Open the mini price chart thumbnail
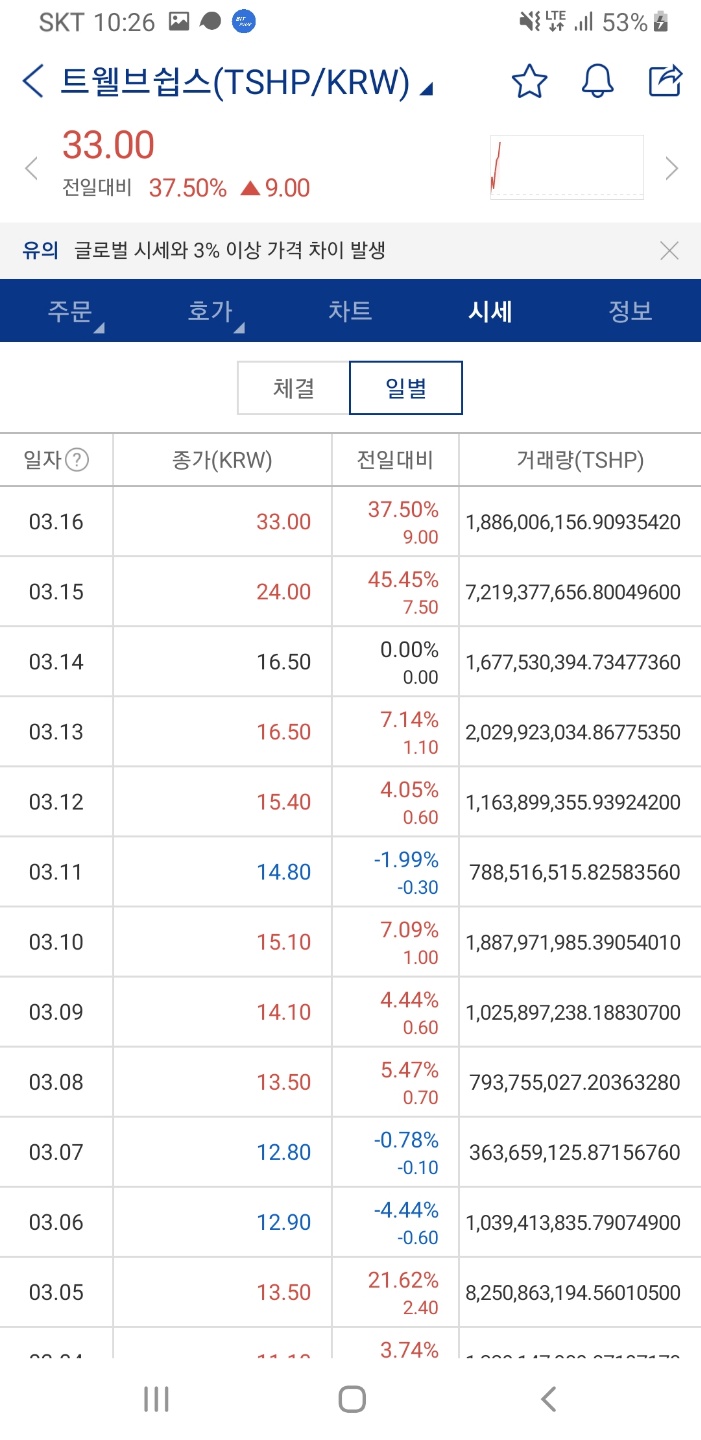Image resolution: width=701 pixels, height=1440 pixels. 566,167
